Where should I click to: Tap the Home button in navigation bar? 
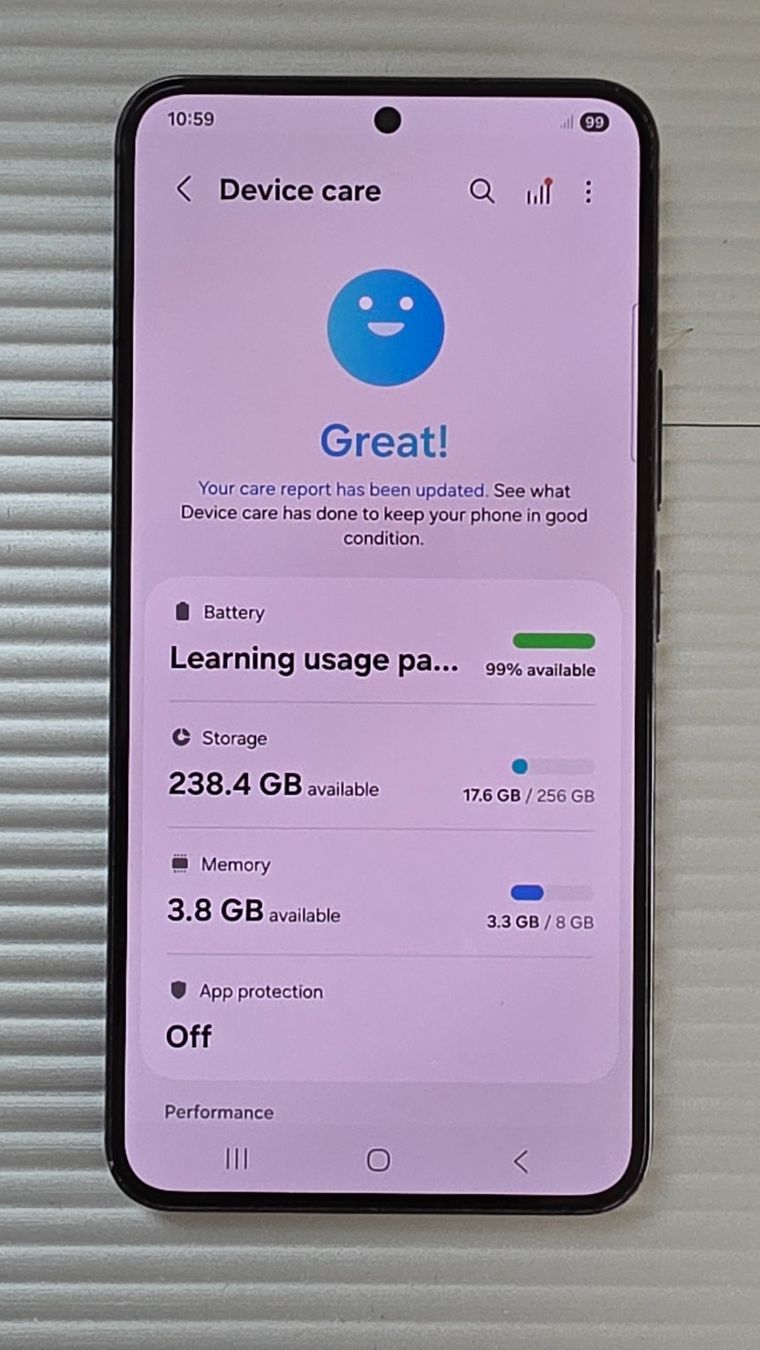click(378, 1160)
